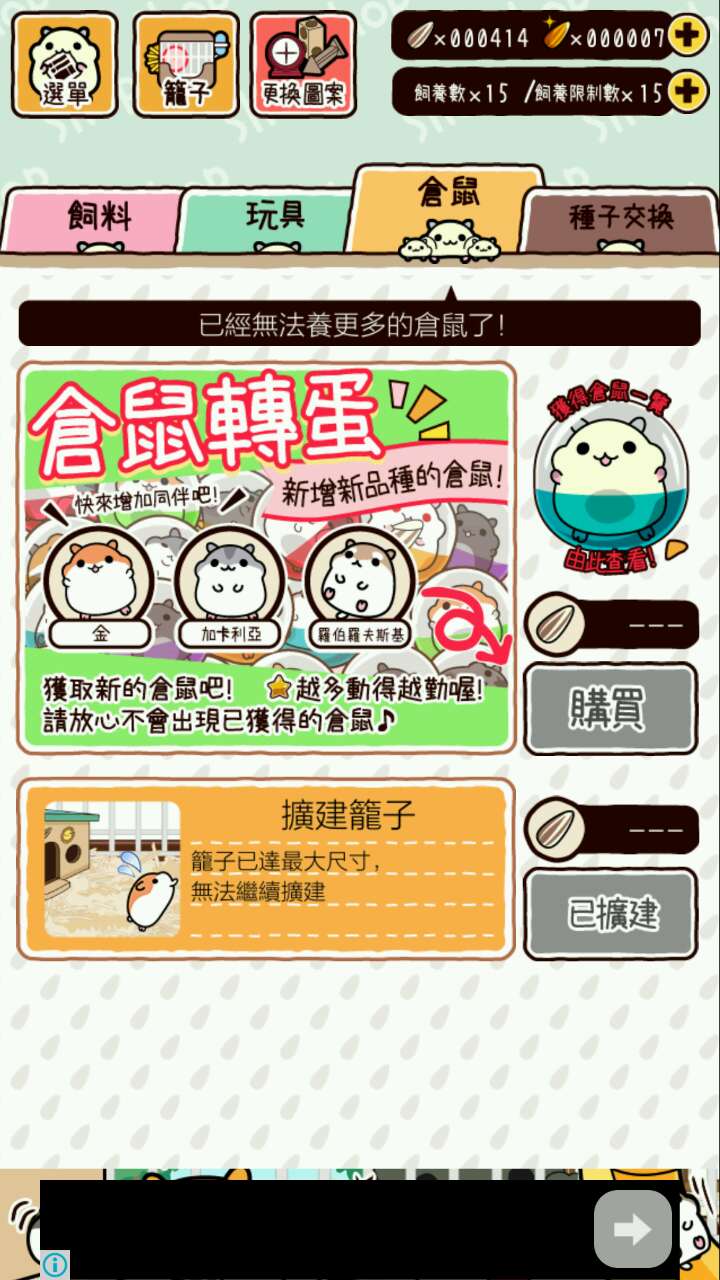Screen dimensions: 720x1280
Task: Tap the 已擴建 cage expansion button
Action: (x=610, y=913)
